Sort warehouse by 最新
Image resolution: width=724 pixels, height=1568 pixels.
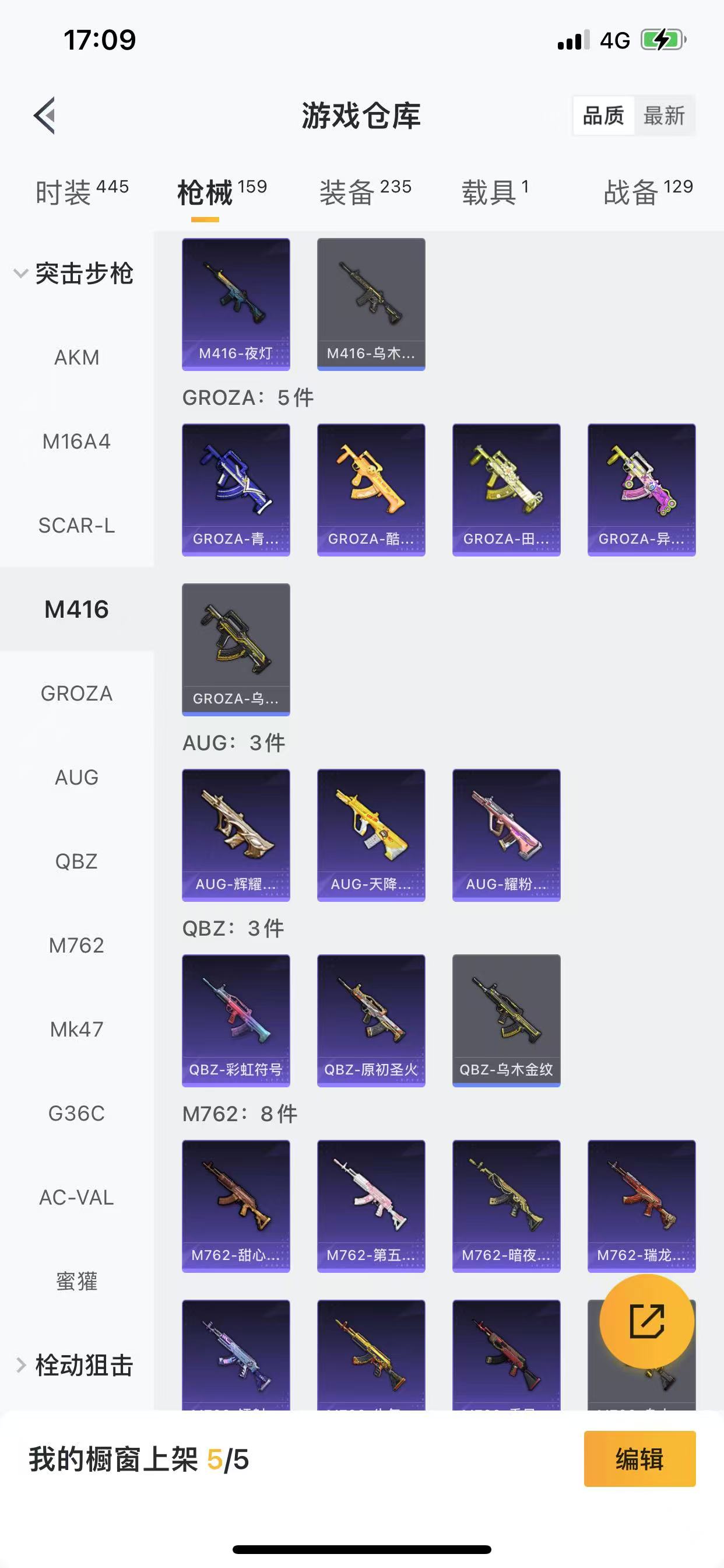tap(664, 115)
